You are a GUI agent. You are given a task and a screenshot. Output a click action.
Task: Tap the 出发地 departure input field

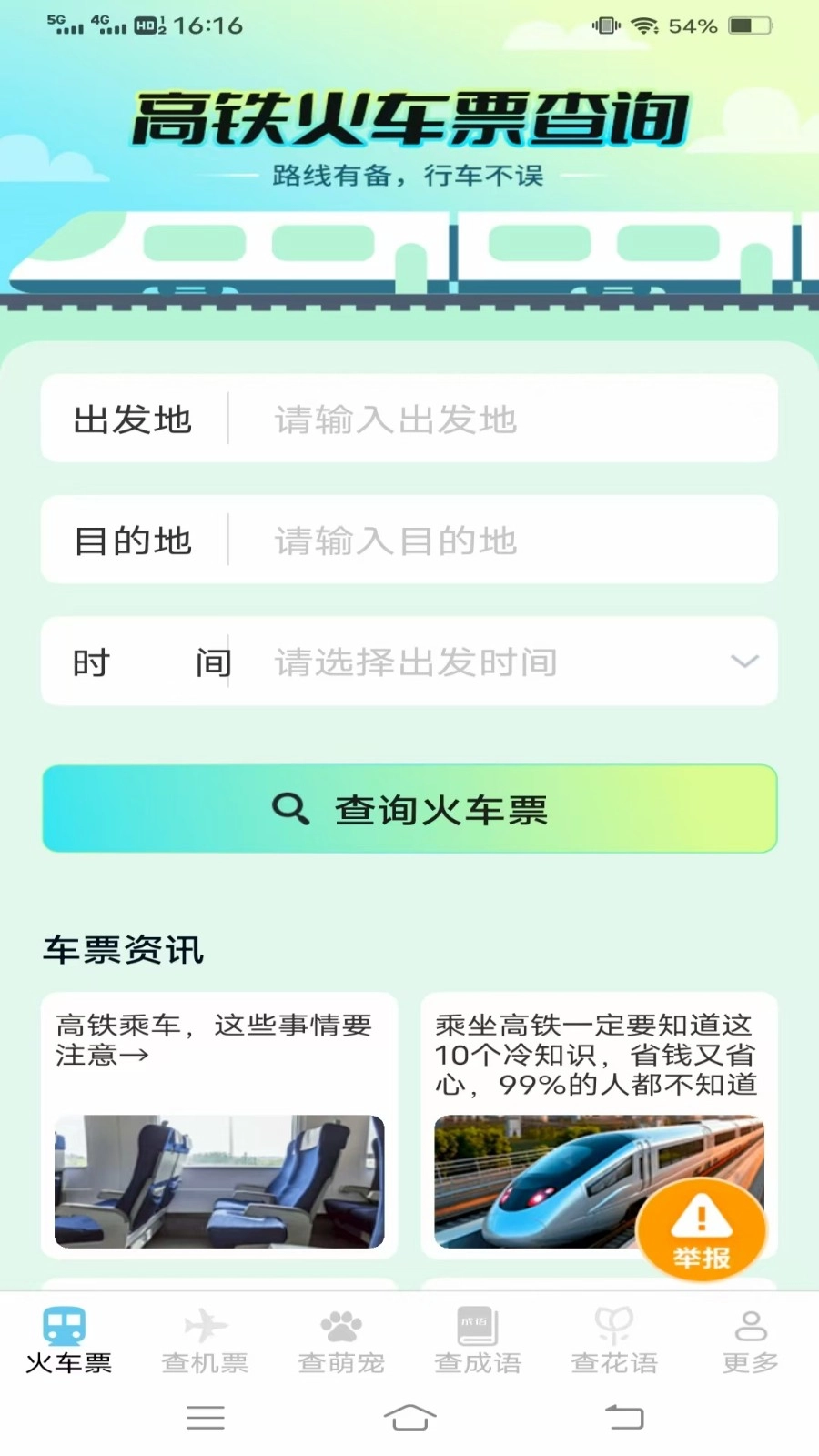pos(500,420)
